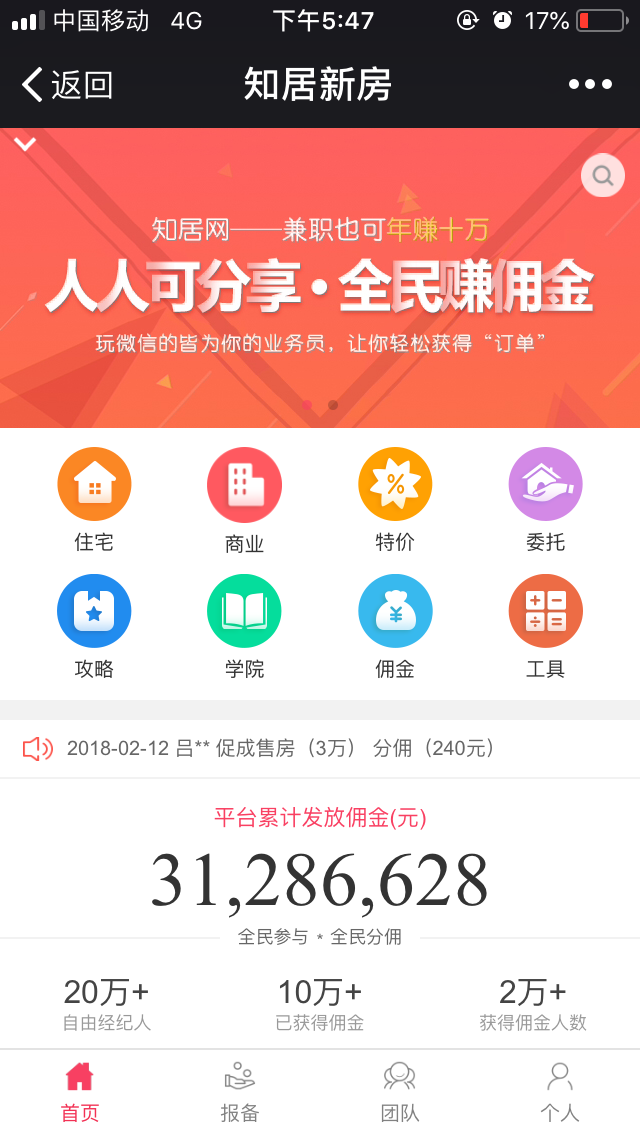Open the 个人 profile tab
The image size is (640, 1136).
click(x=560, y=1092)
